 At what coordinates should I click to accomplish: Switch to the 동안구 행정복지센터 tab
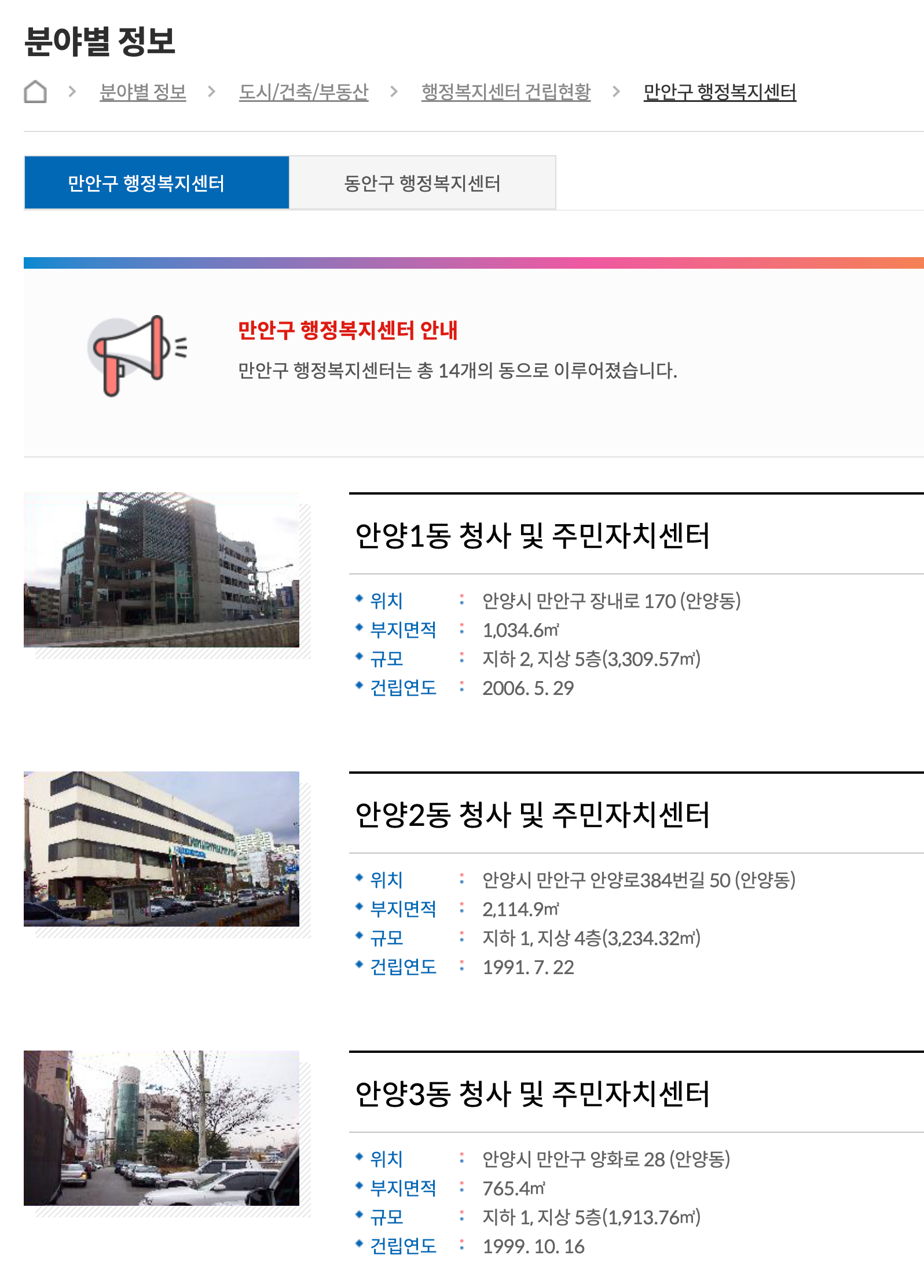pos(423,183)
